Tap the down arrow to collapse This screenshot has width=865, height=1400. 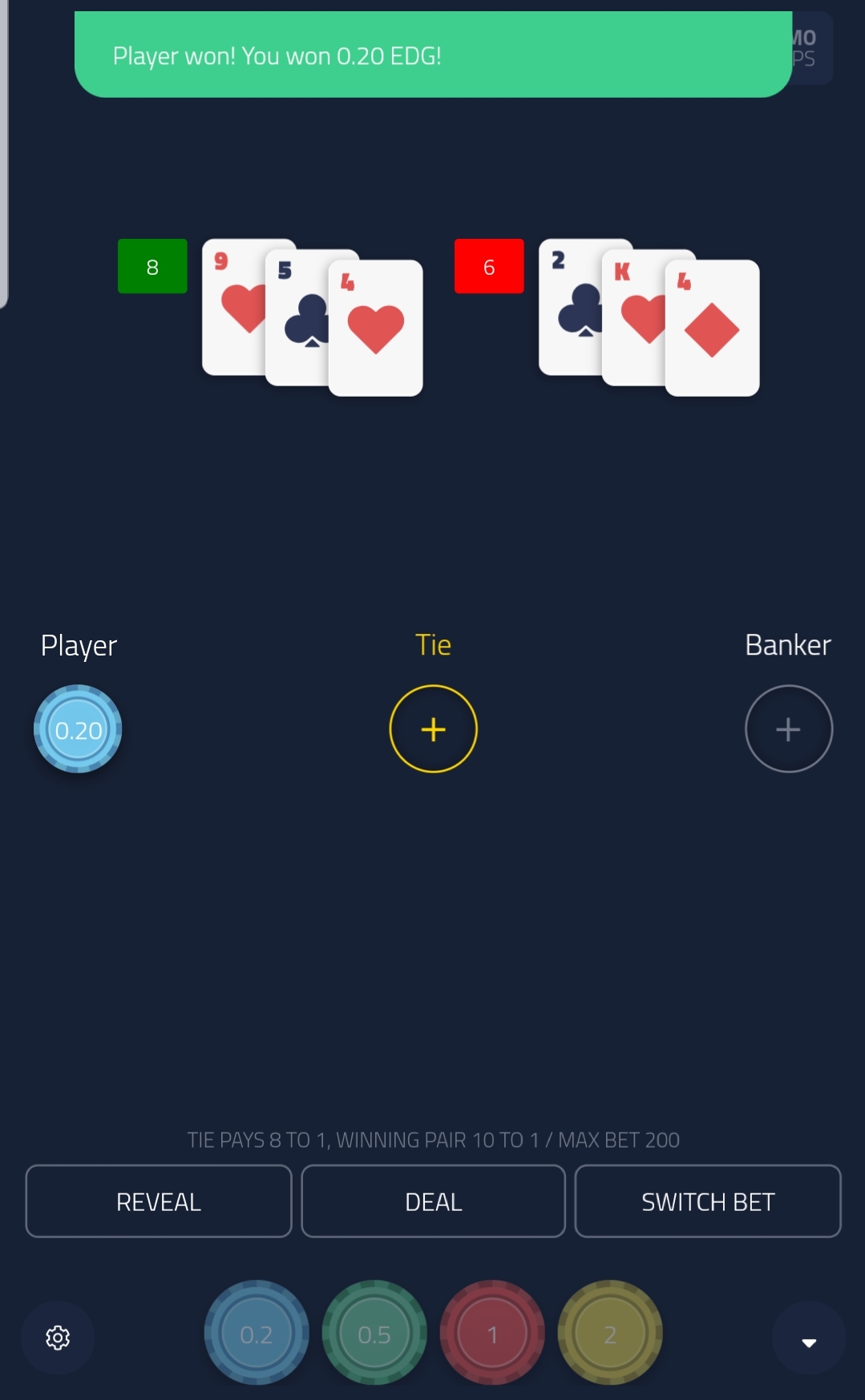coord(808,1341)
